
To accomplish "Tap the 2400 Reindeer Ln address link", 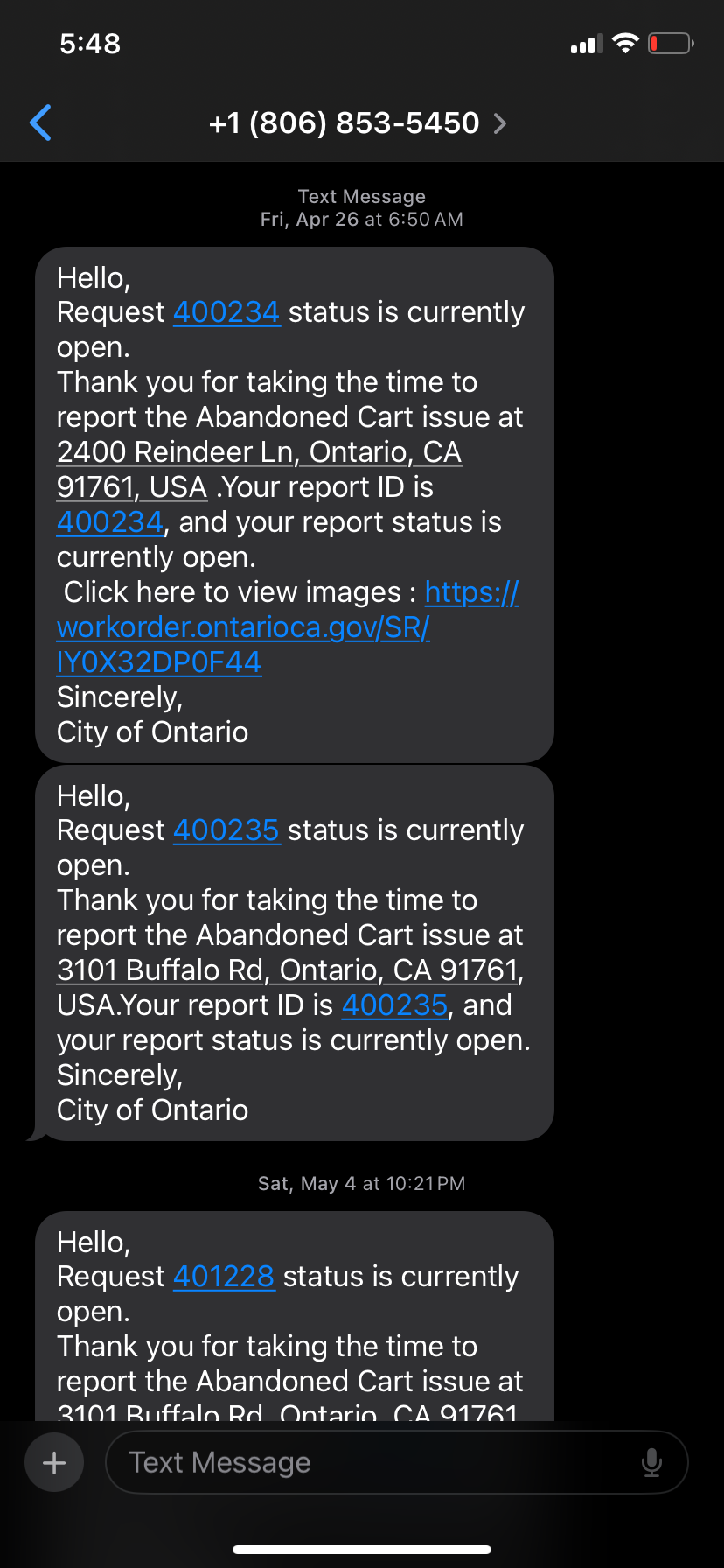I will pyautogui.click(x=259, y=470).
